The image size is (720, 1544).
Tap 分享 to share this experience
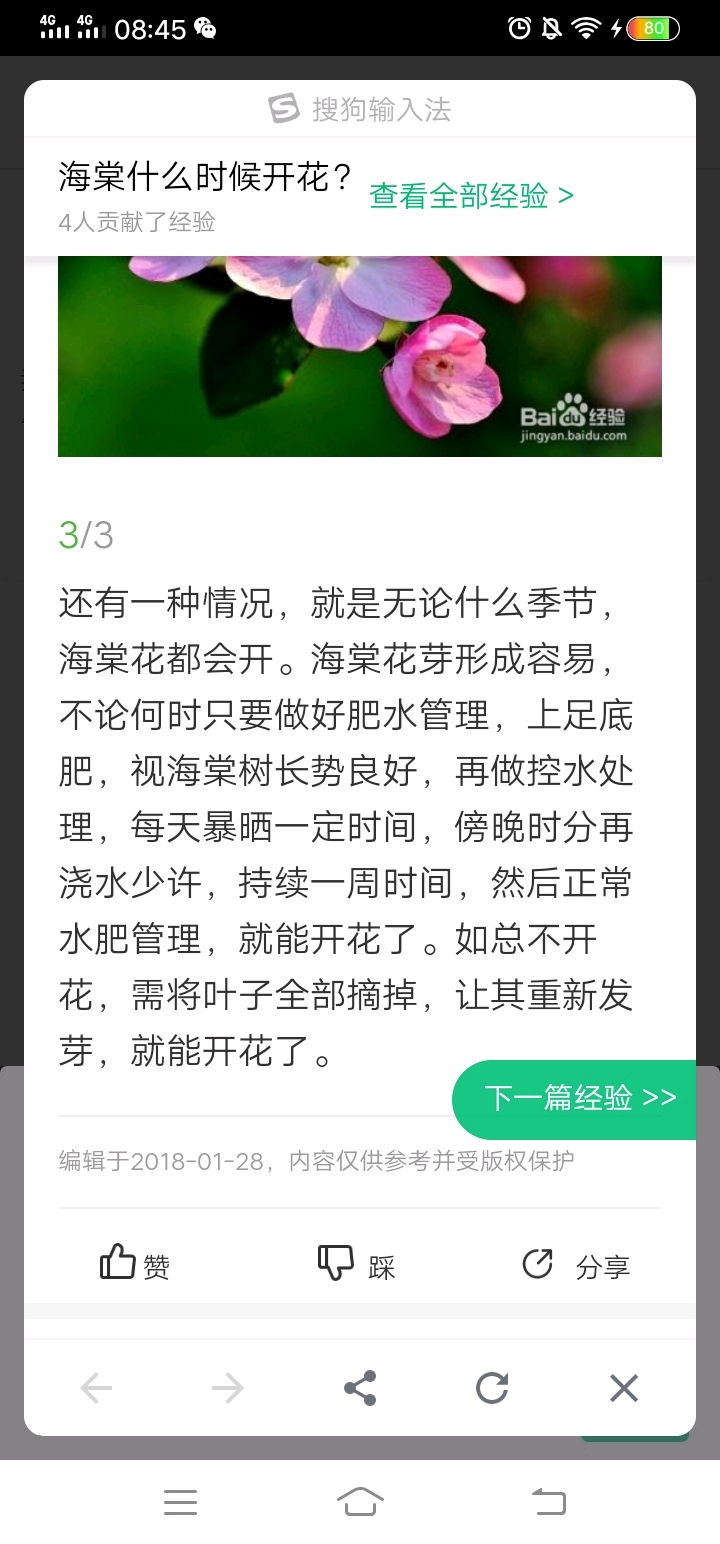tap(576, 1265)
